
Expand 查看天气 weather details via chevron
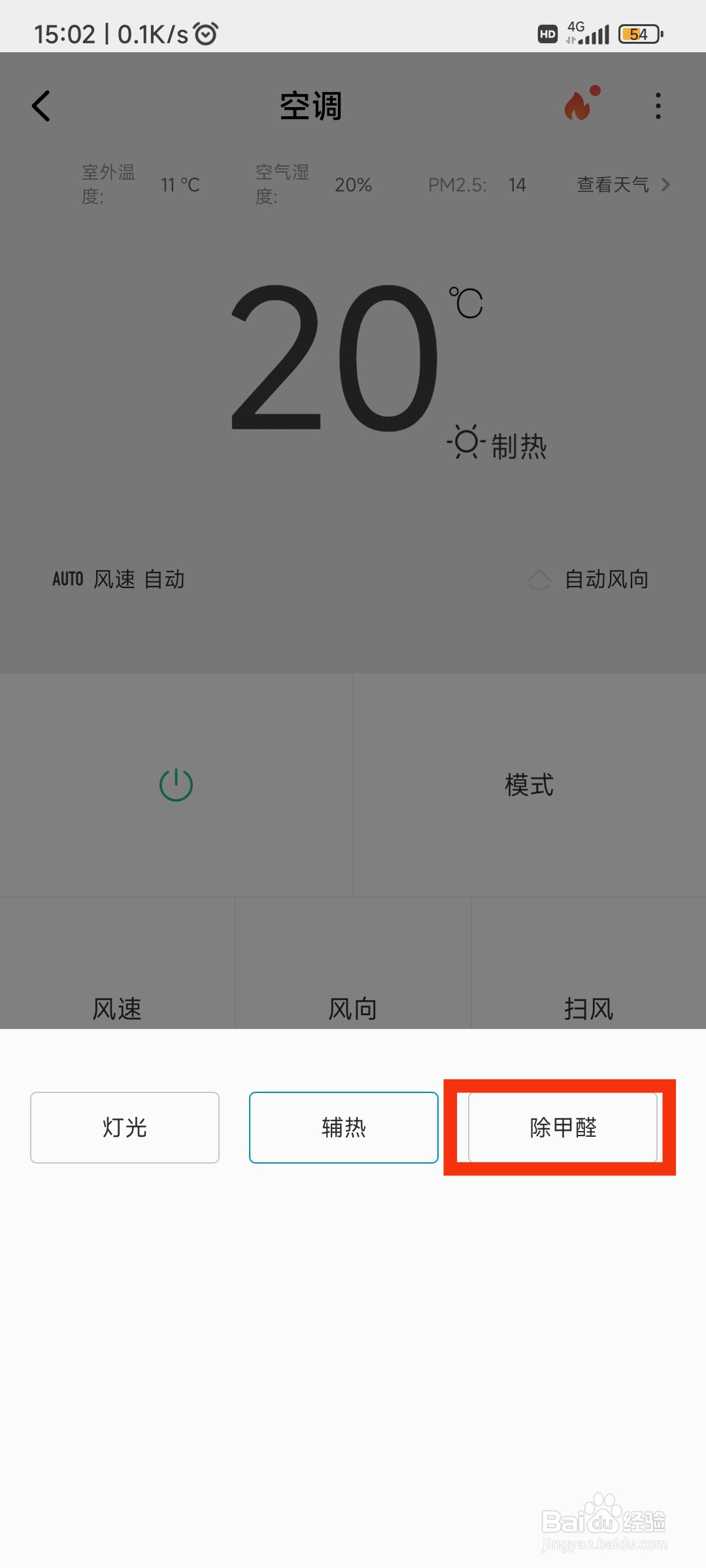pyautogui.click(x=665, y=185)
